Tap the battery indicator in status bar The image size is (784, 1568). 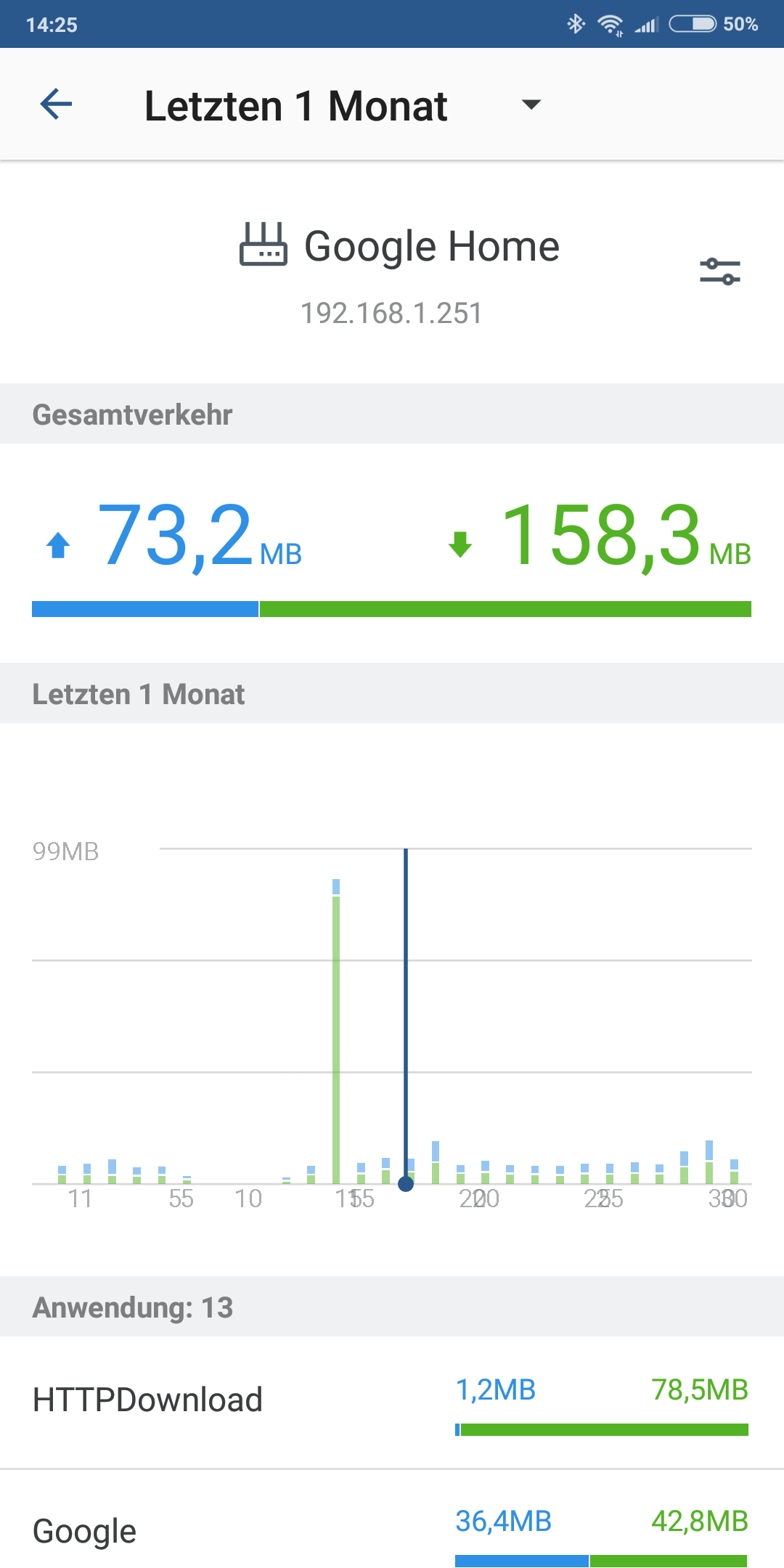point(691,24)
